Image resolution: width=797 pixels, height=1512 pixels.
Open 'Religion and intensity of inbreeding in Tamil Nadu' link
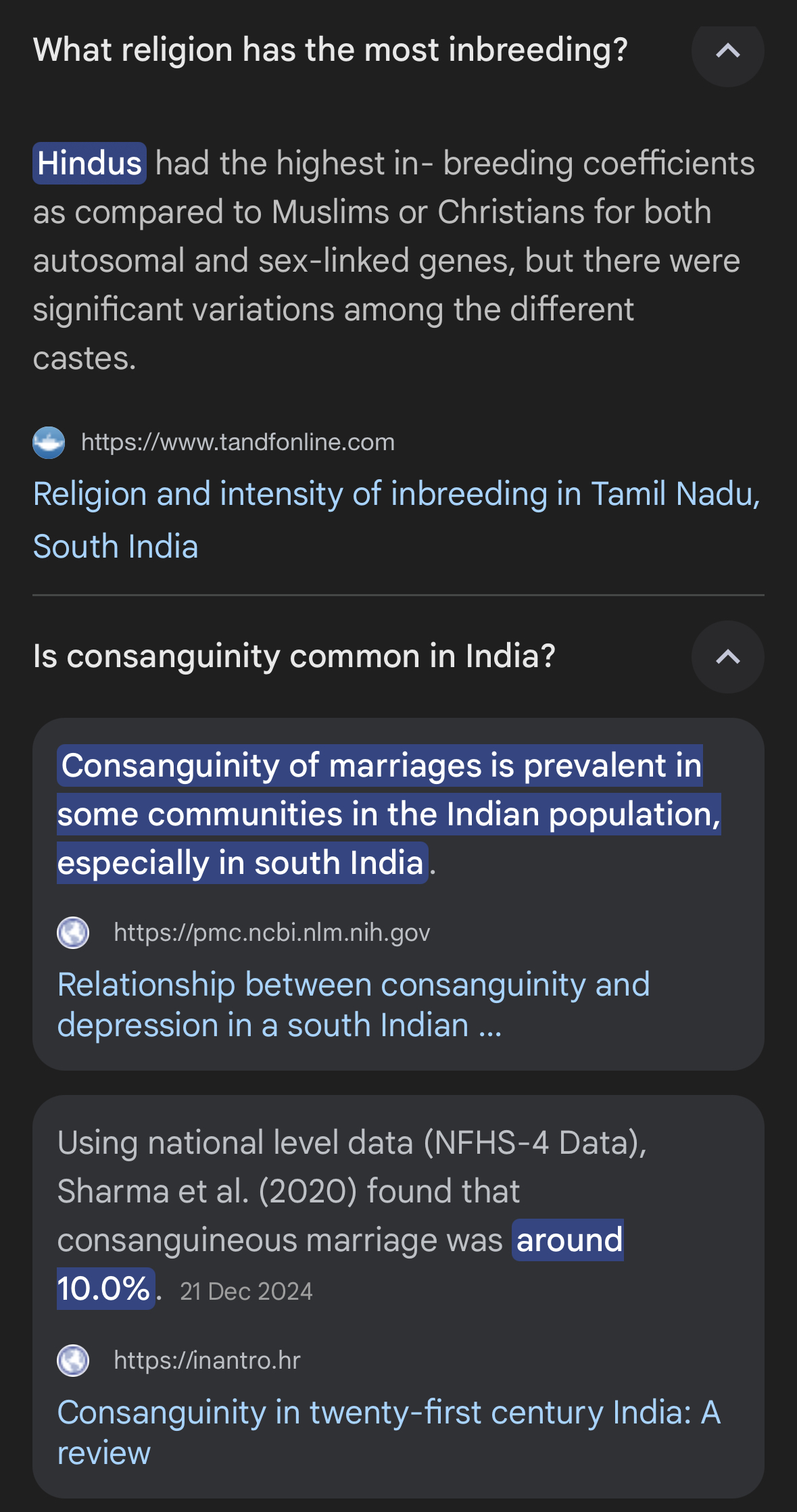point(396,495)
